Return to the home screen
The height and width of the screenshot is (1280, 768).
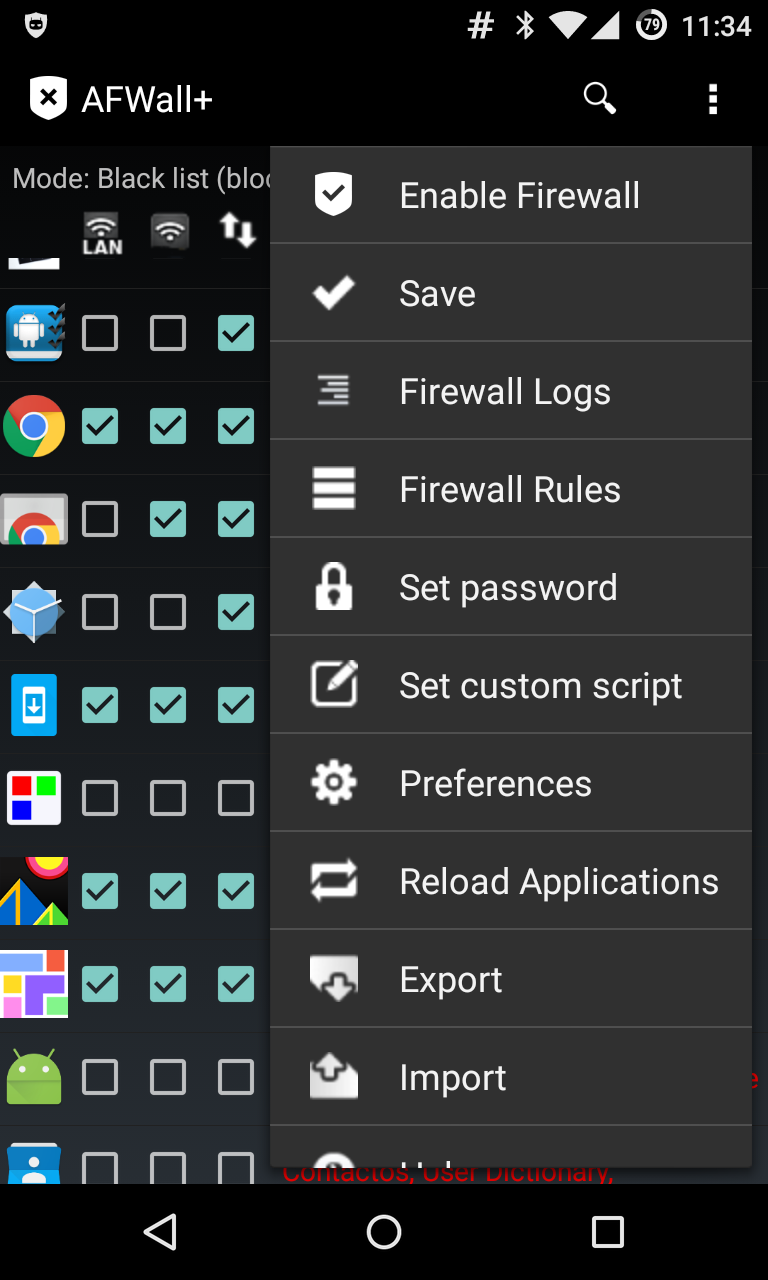[384, 1232]
